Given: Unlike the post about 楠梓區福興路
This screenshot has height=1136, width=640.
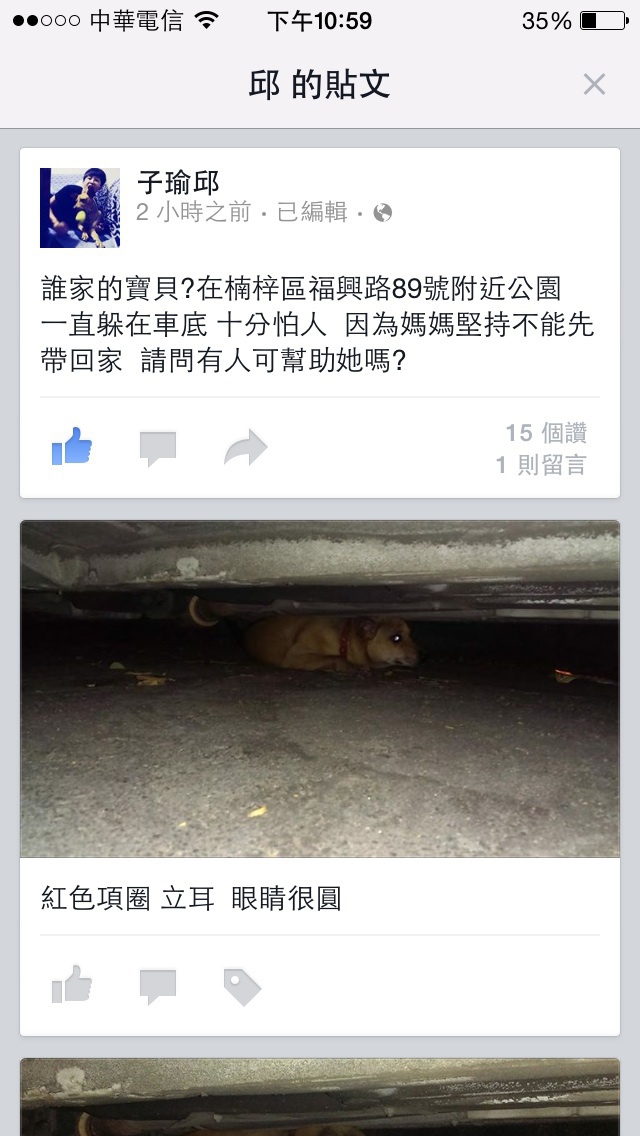Looking at the screenshot, I should (x=72, y=448).
